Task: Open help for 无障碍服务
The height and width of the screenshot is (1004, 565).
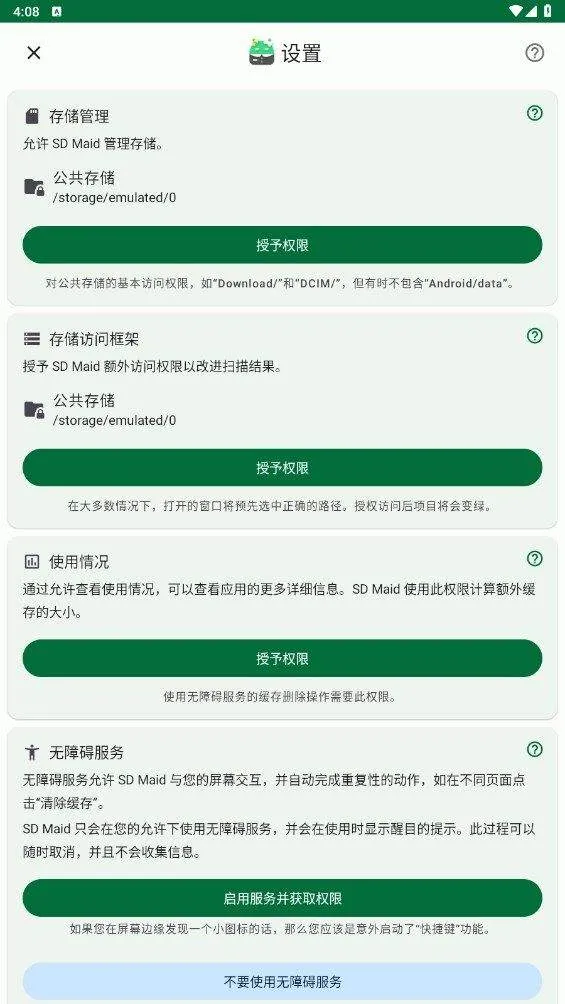Action: pyautogui.click(x=534, y=749)
